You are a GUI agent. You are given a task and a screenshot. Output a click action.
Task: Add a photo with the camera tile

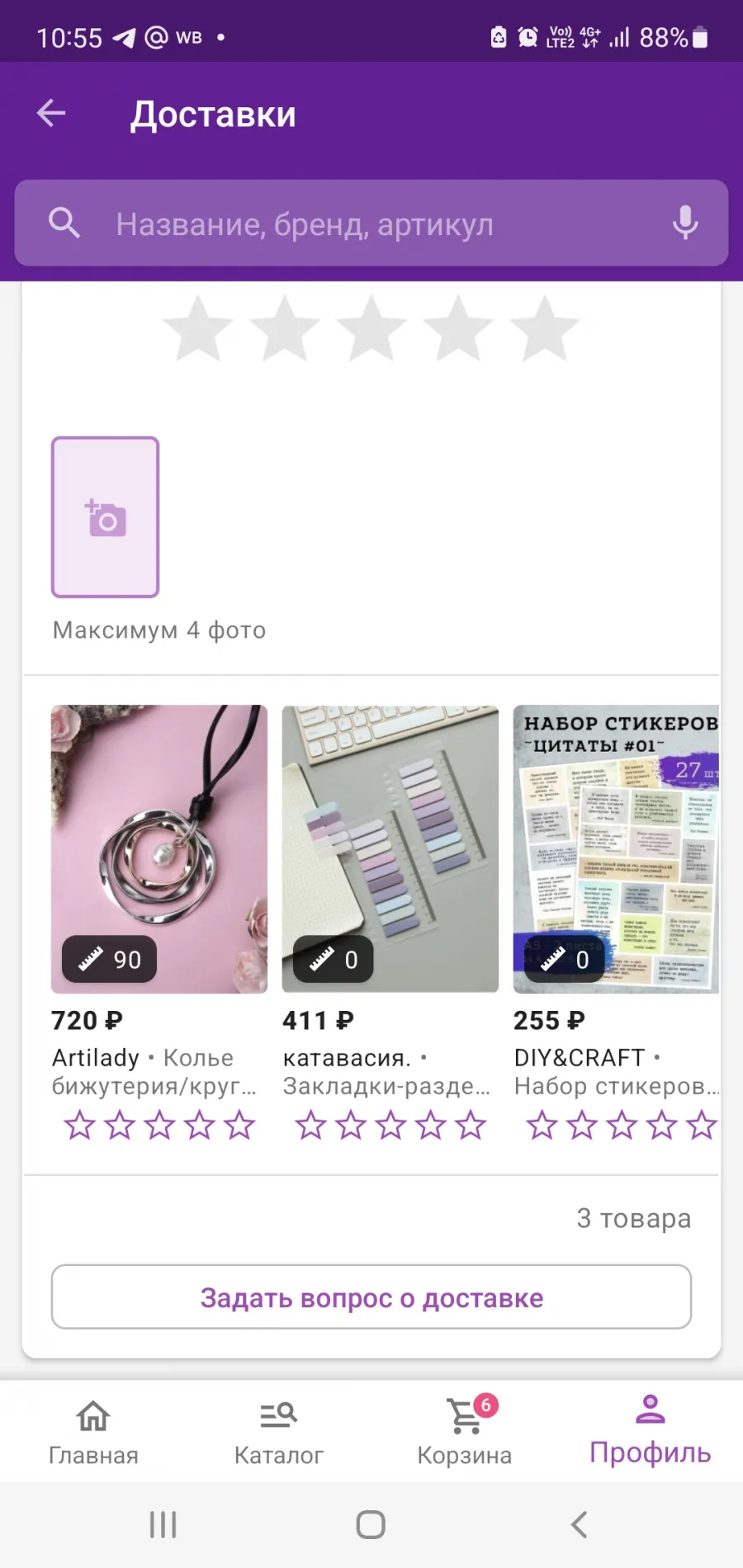click(106, 517)
